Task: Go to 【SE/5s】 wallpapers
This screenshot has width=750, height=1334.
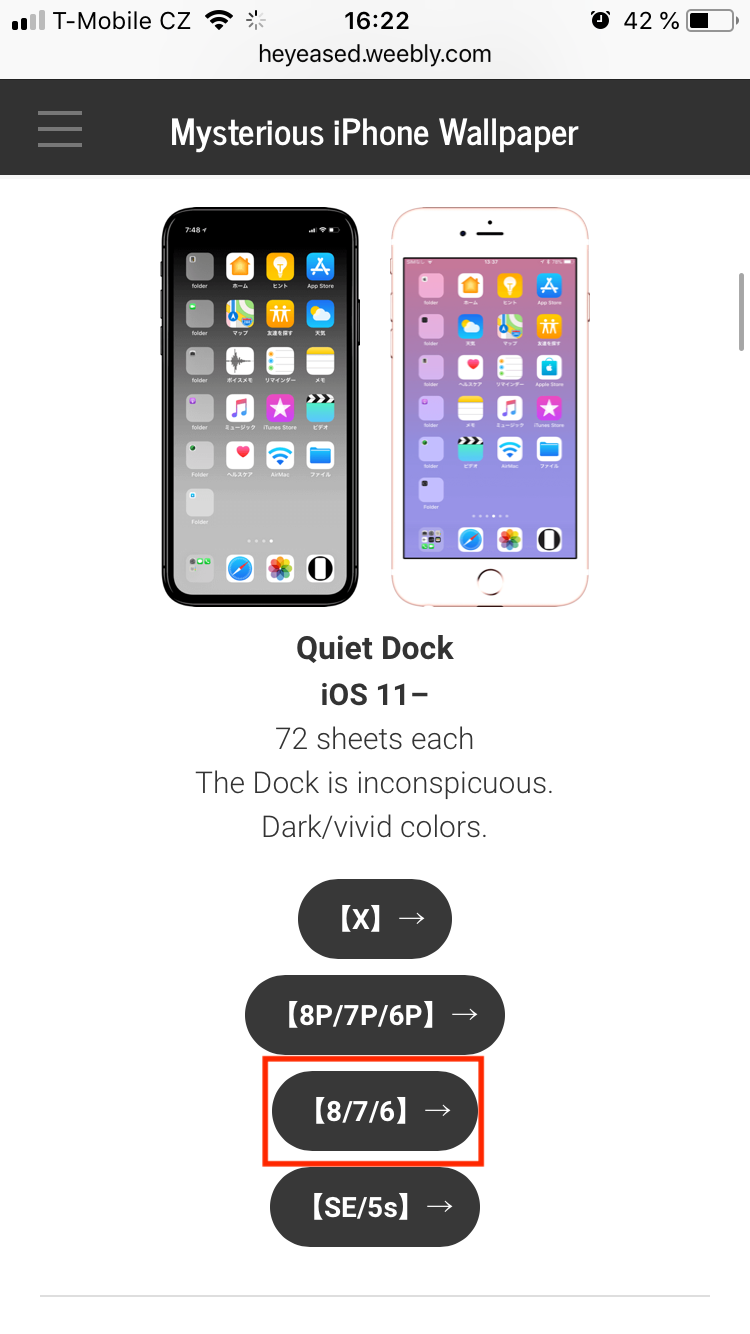Action: [x=375, y=1207]
